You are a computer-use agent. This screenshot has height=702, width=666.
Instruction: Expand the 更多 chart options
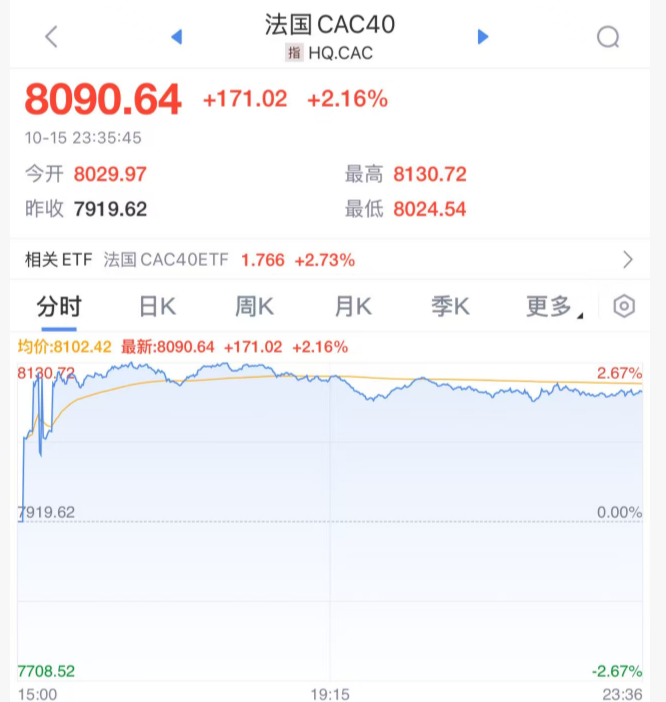[551, 306]
